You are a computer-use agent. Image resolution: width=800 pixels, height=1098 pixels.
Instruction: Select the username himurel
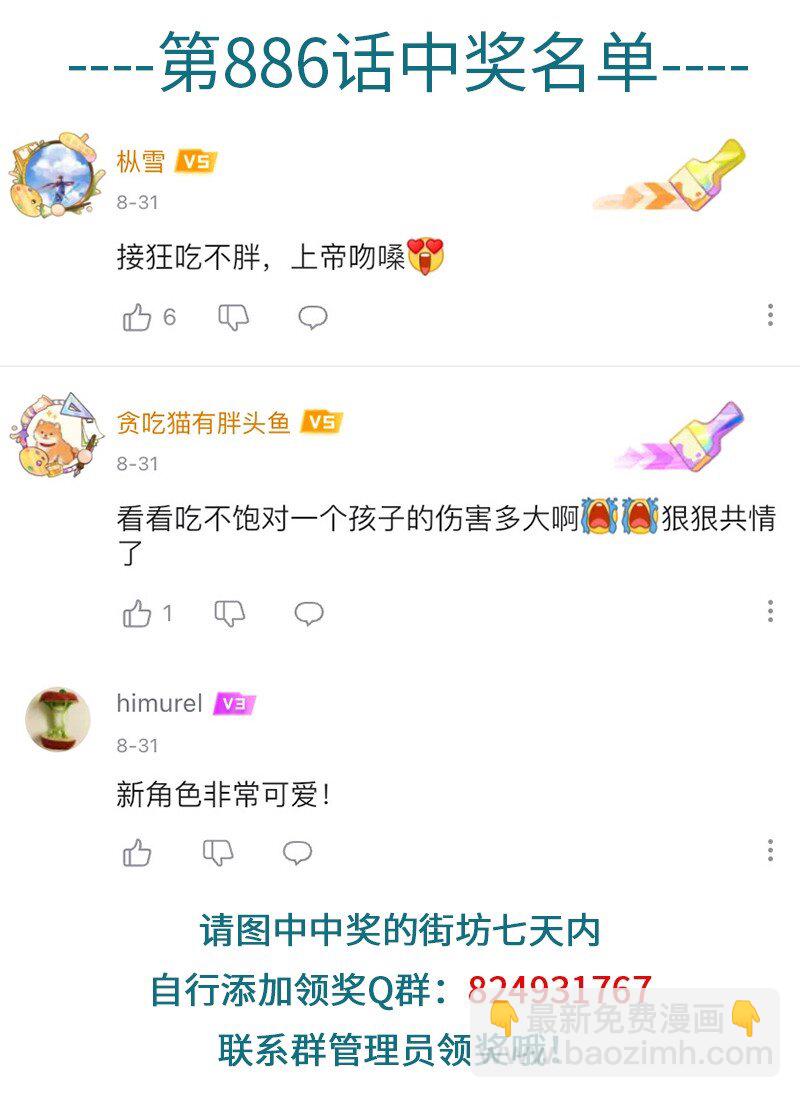click(158, 702)
